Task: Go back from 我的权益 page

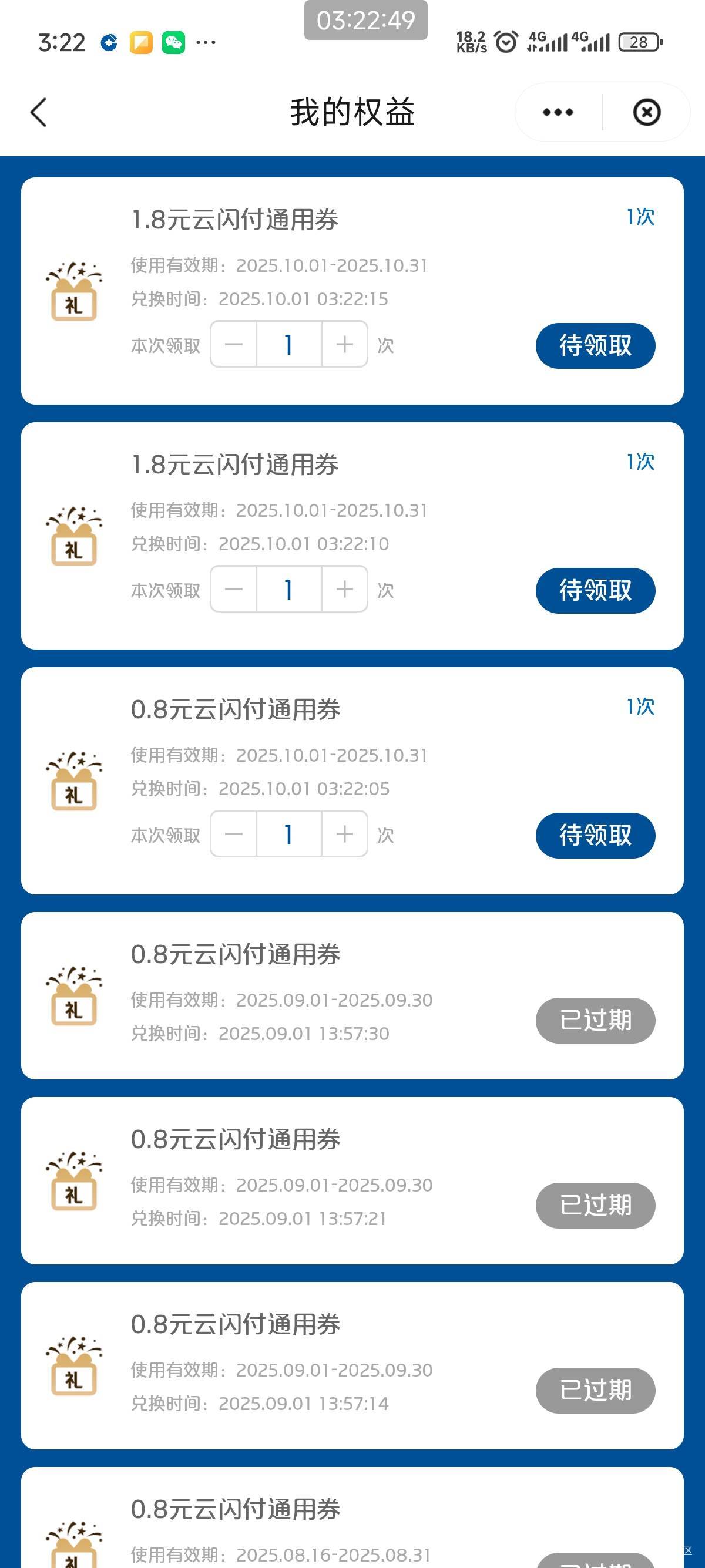Action: coord(39,113)
